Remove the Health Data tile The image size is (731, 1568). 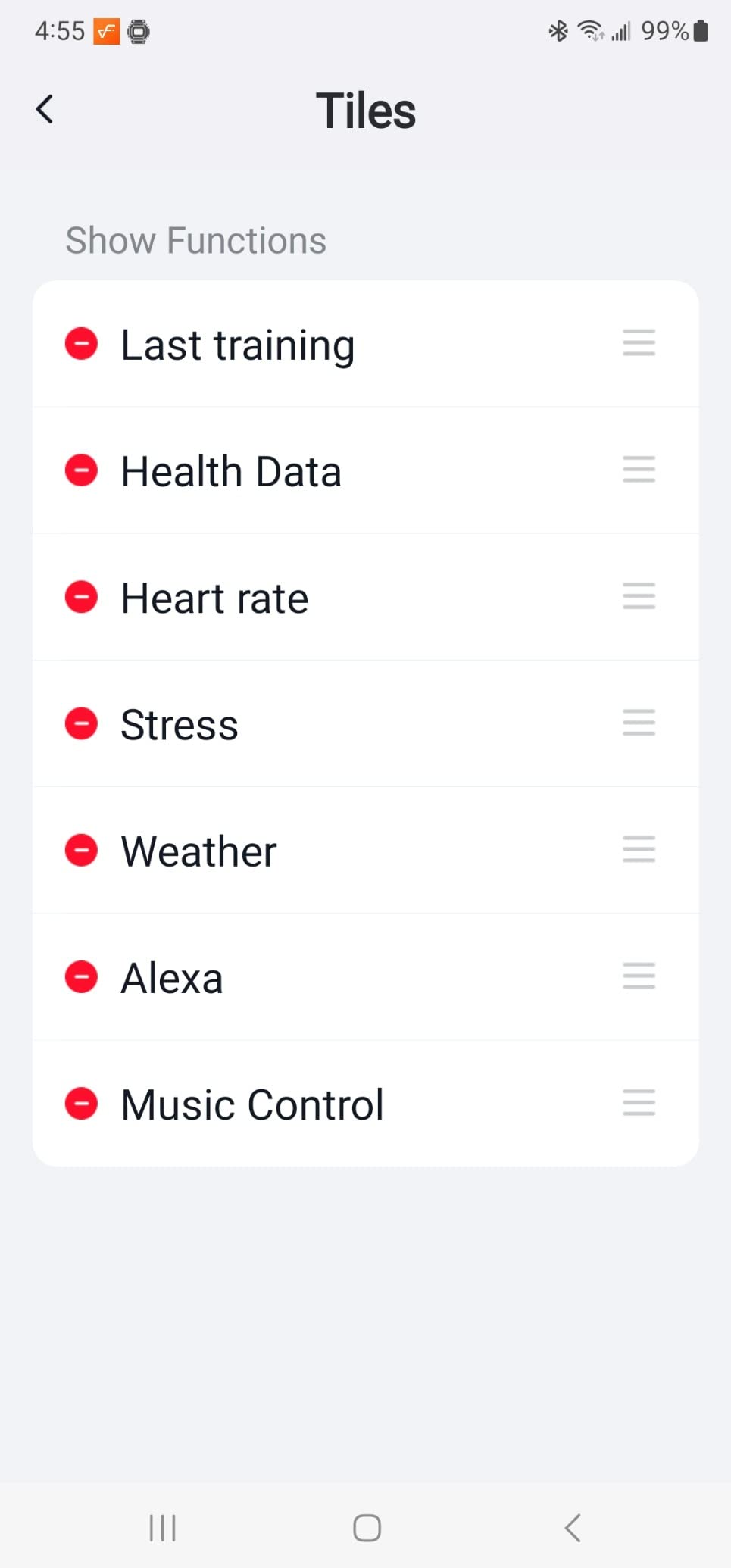[81, 470]
